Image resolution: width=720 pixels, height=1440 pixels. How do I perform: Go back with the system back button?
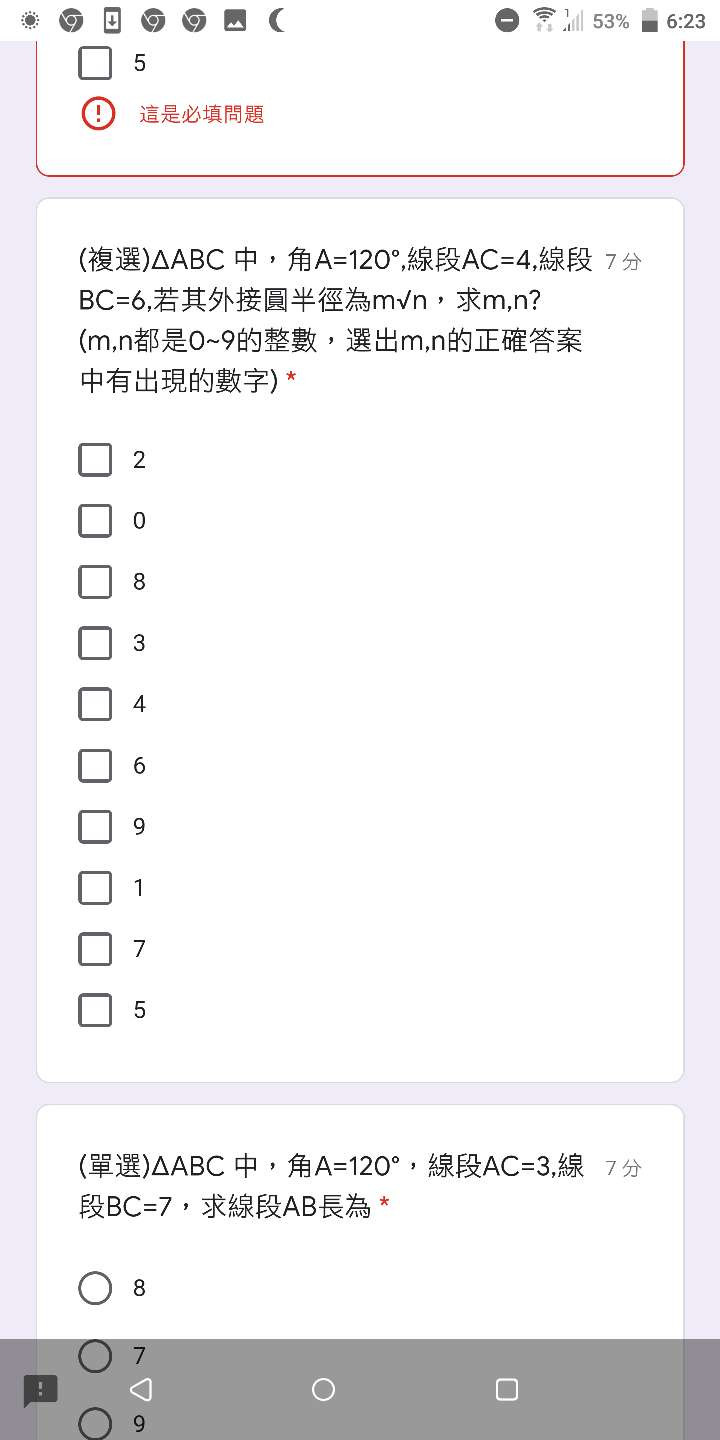[141, 1389]
